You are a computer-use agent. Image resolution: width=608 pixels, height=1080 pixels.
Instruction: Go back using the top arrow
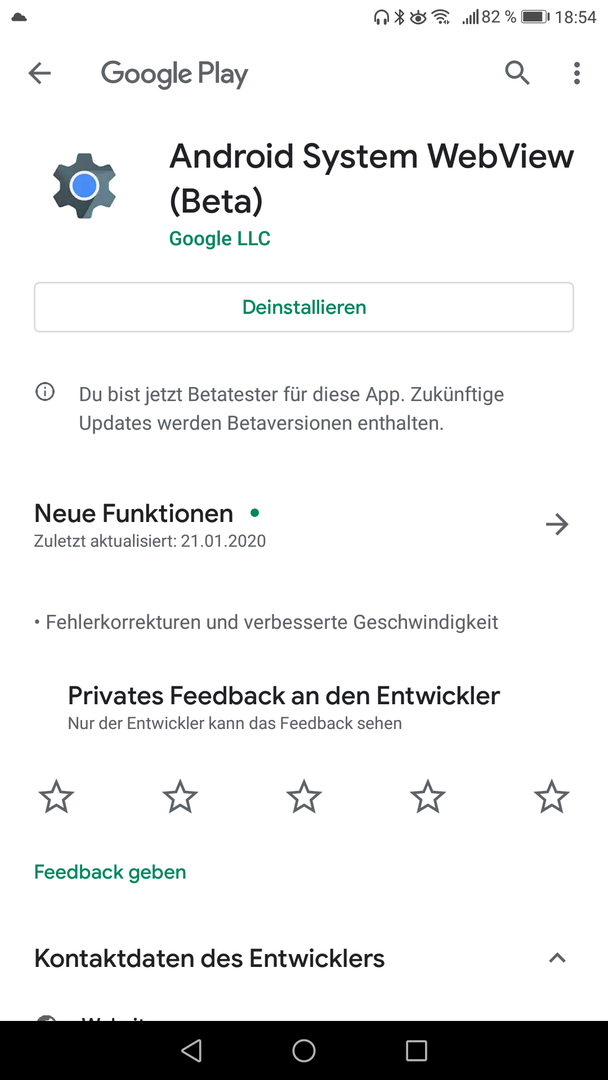(39, 73)
